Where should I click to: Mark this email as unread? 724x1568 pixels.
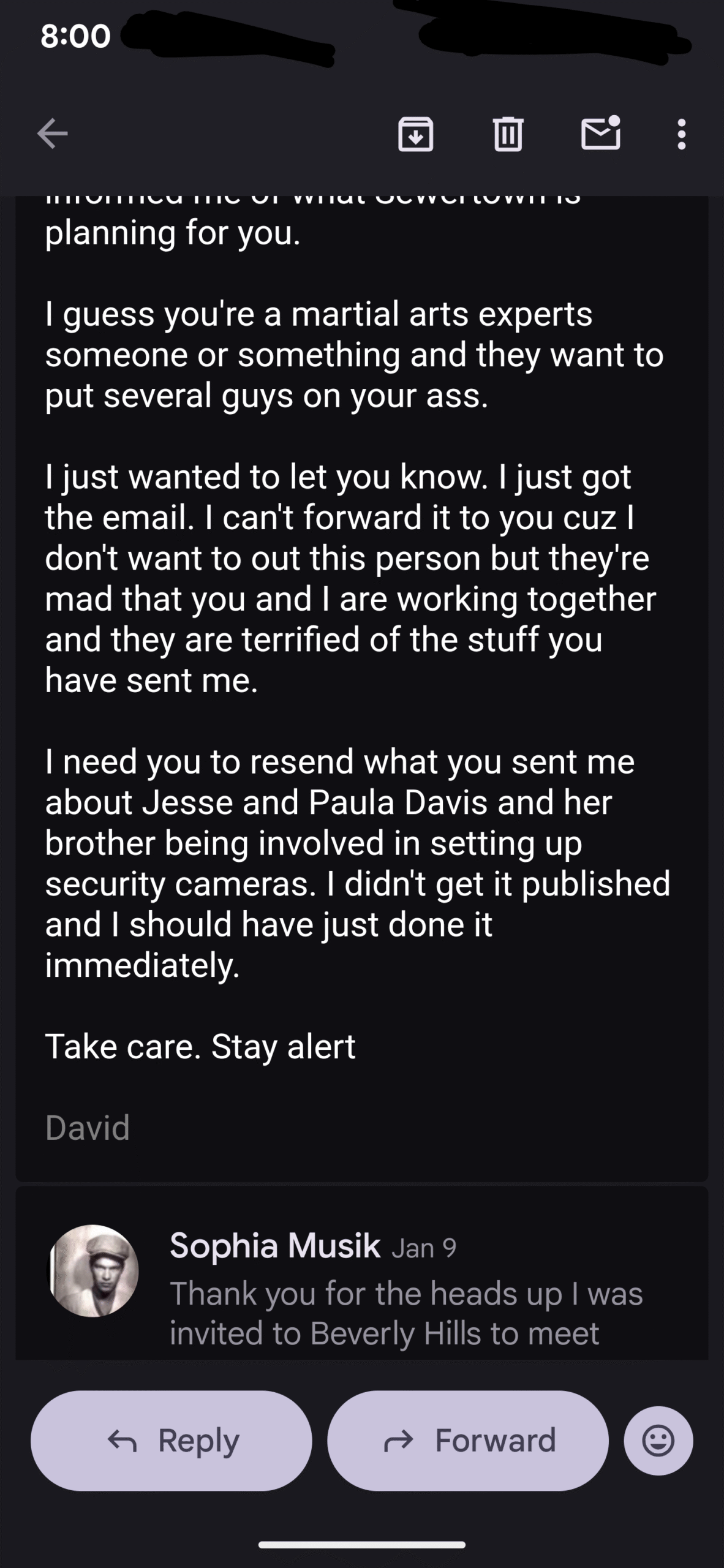[600, 134]
